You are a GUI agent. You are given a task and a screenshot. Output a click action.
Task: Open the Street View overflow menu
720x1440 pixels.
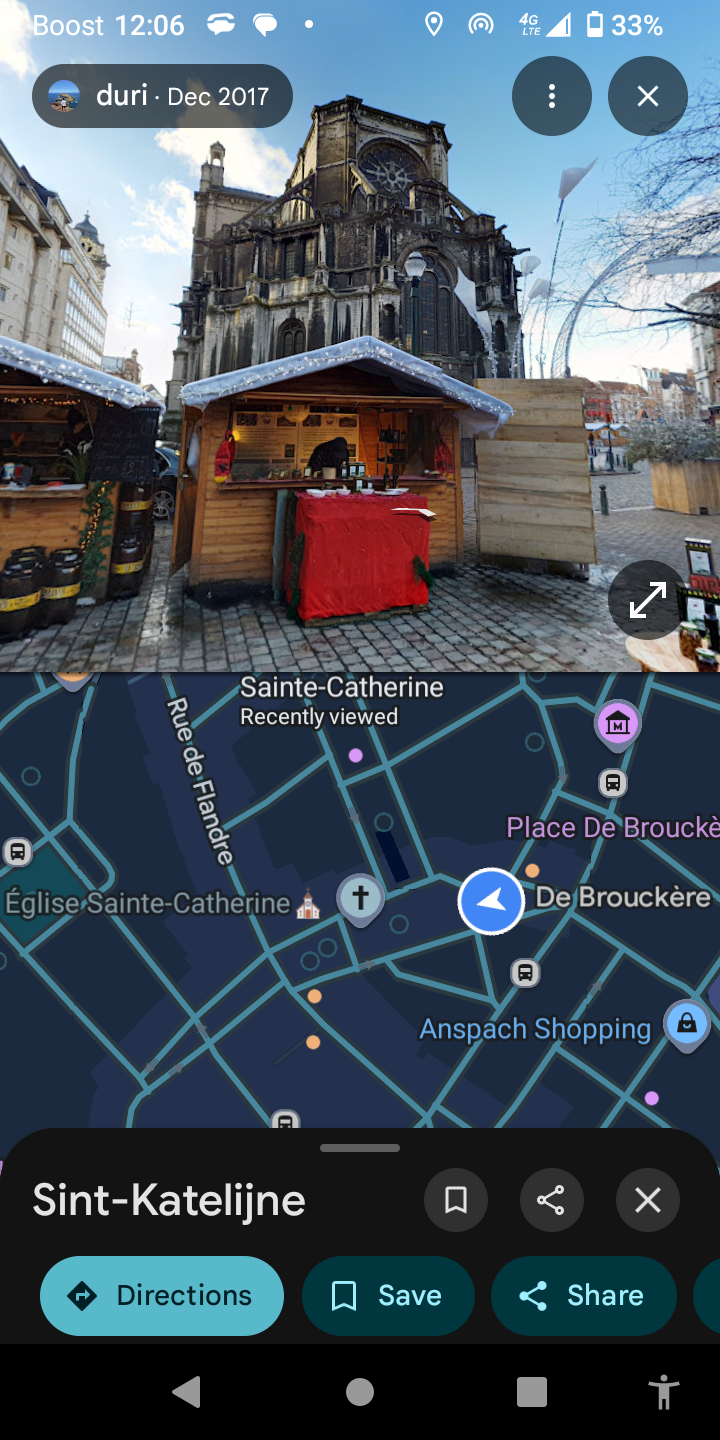(551, 96)
